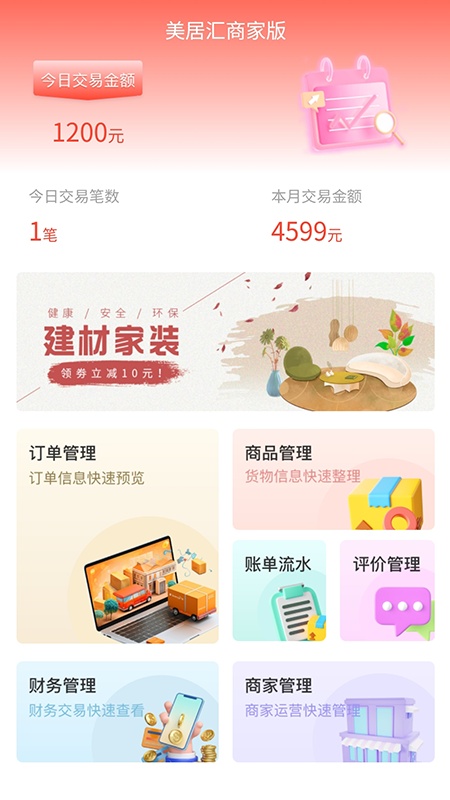The width and height of the screenshot is (450, 800).
Task: Open the 账单流水 card
Action: pos(279,590)
